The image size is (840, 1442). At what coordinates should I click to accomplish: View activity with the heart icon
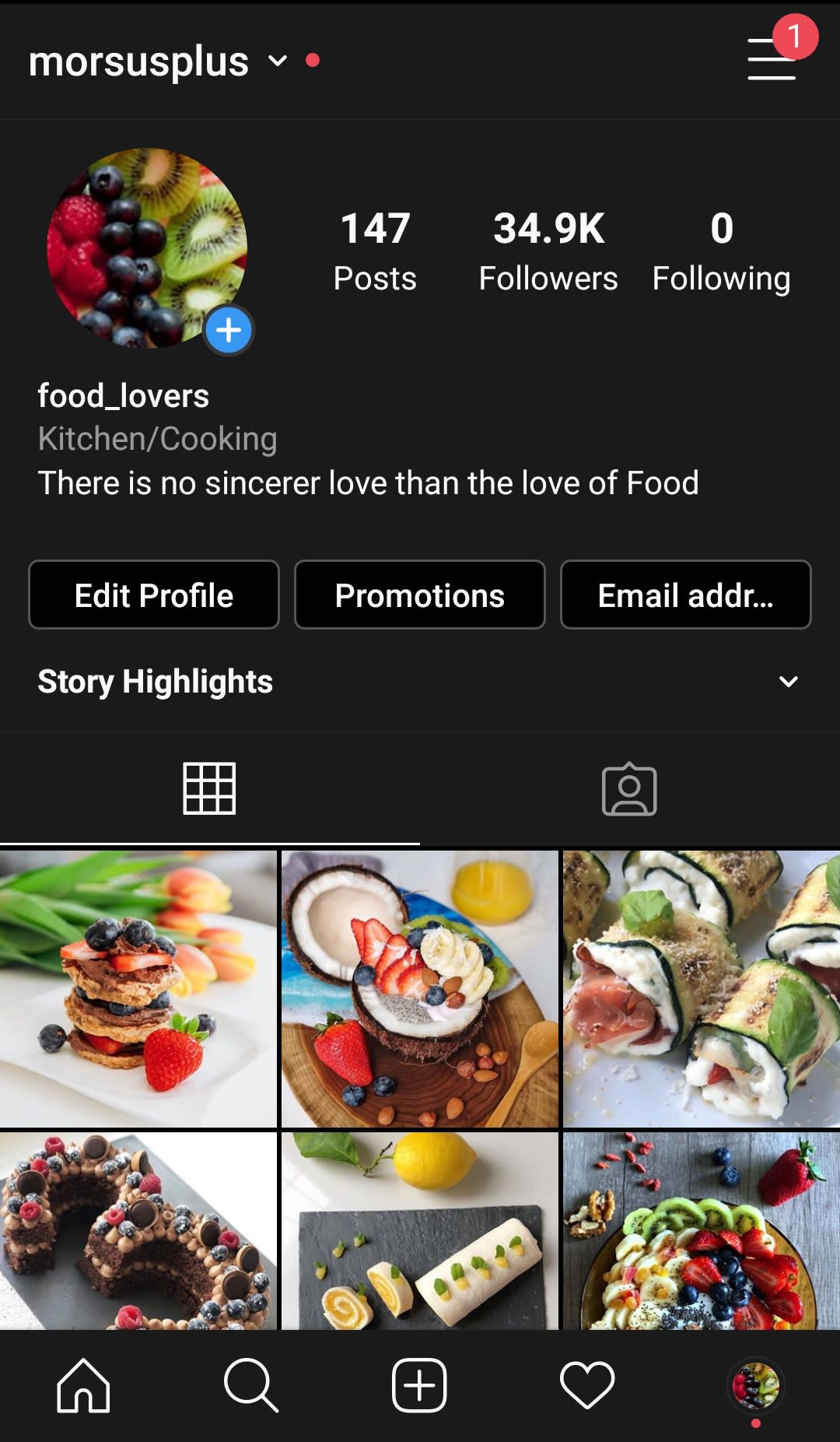click(586, 1384)
